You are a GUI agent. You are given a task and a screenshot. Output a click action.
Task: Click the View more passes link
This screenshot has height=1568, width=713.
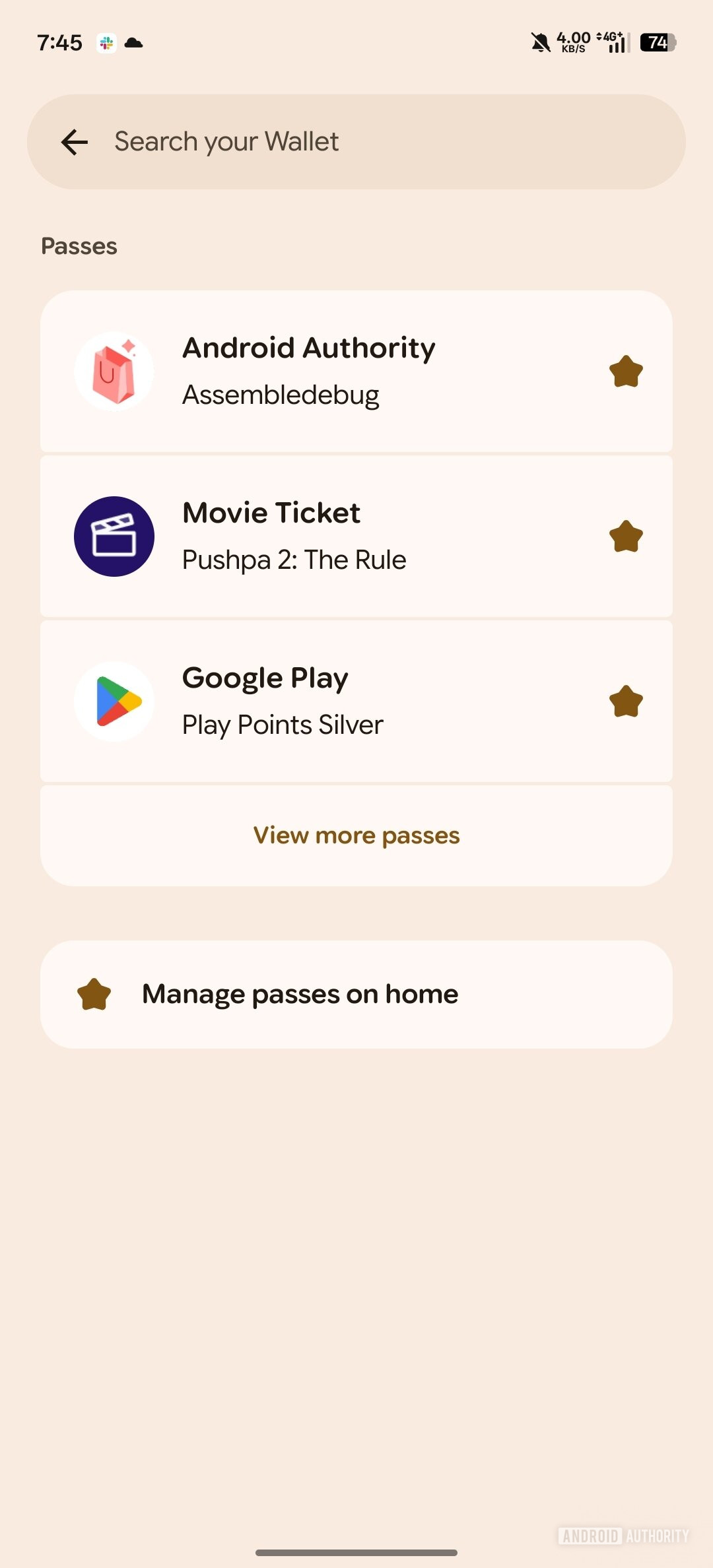[x=356, y=834]
